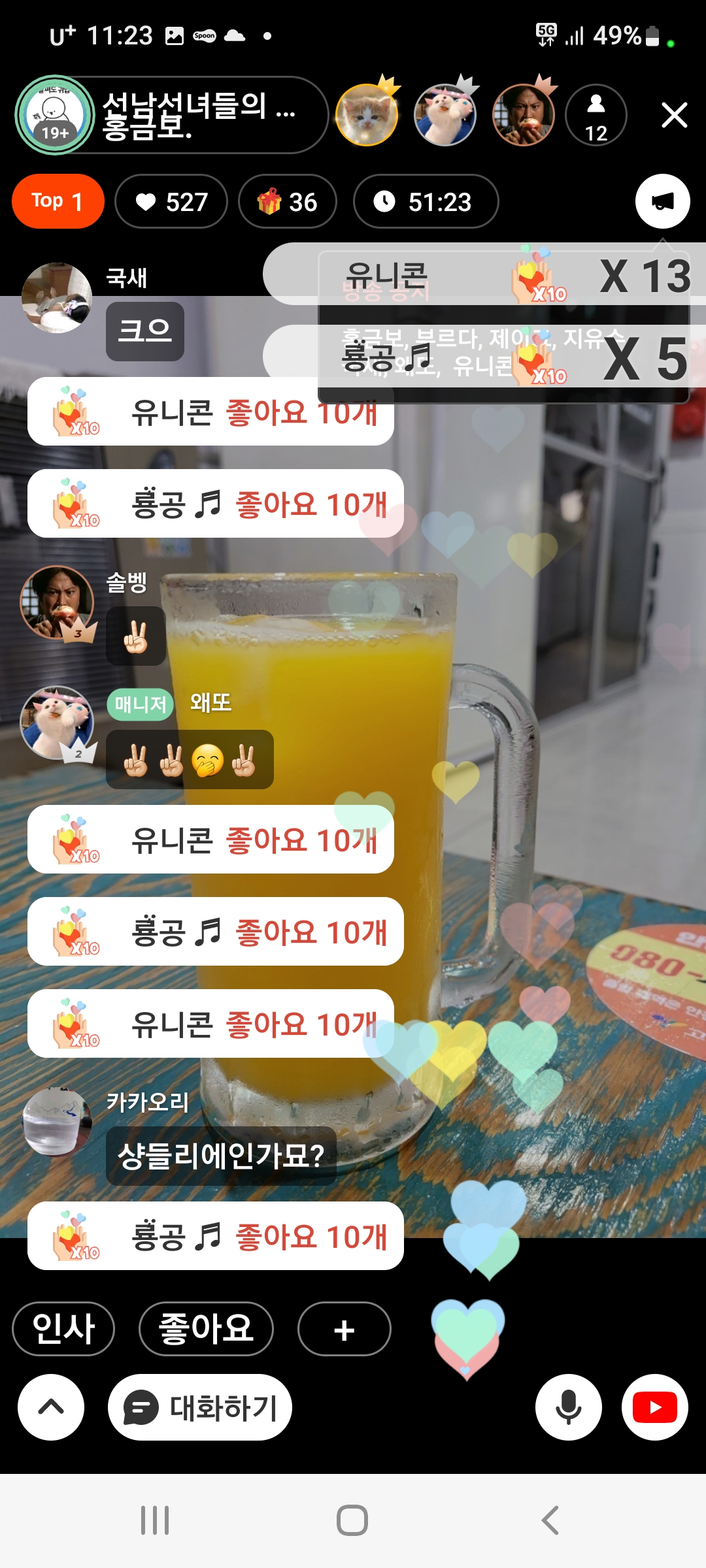The image size is (706, 1568).
Task: Open the 대화하기 chat input
Action: [200, 1407]
